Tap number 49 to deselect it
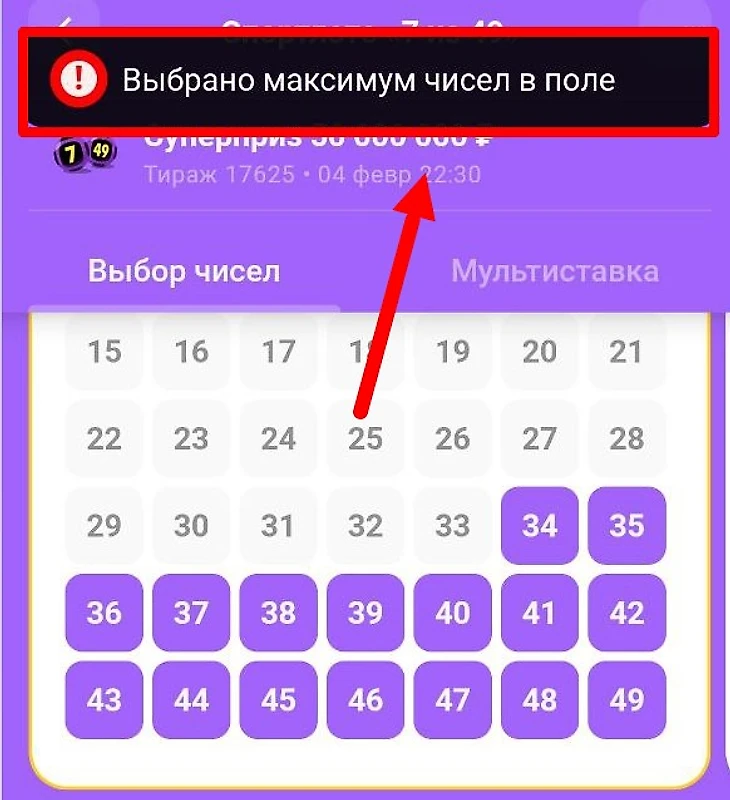 (627, 699)
